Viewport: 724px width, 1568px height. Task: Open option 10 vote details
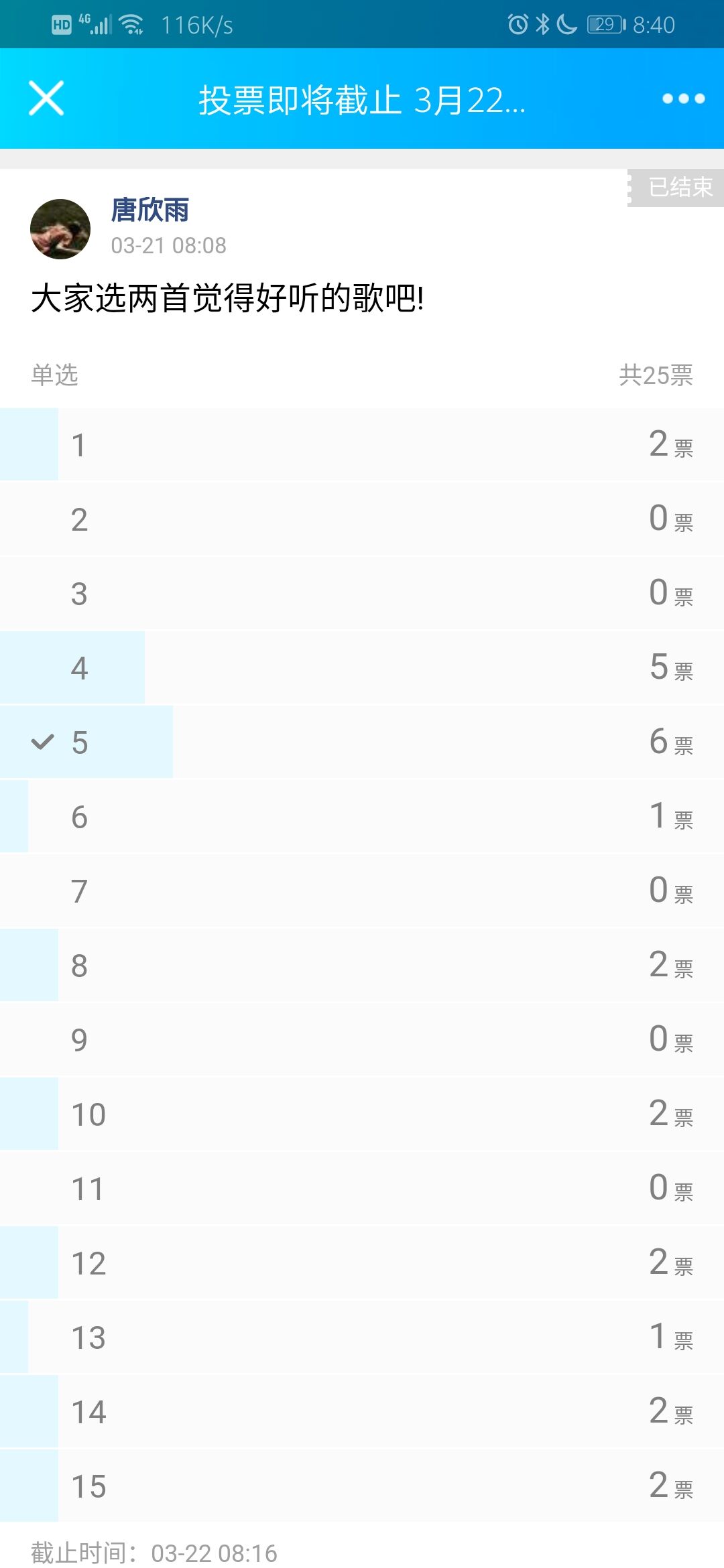pyautogui.click(x=362, y=1114)
